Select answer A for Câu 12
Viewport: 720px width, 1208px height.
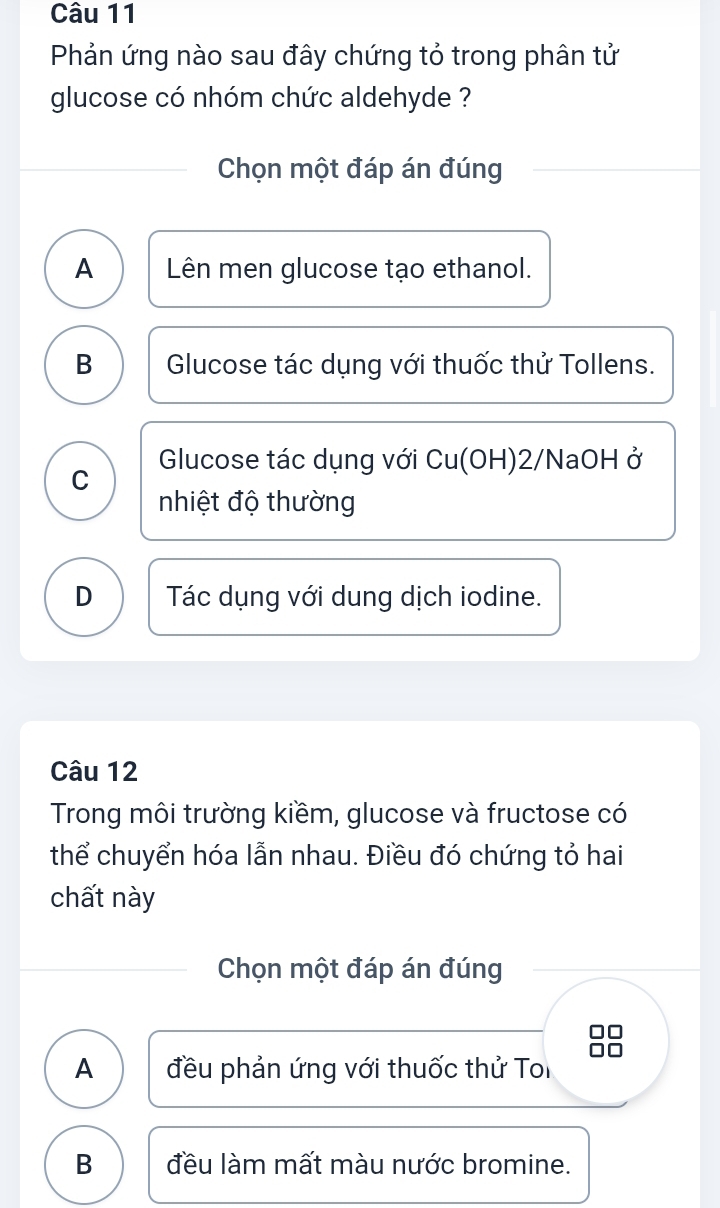point(85,1069)
